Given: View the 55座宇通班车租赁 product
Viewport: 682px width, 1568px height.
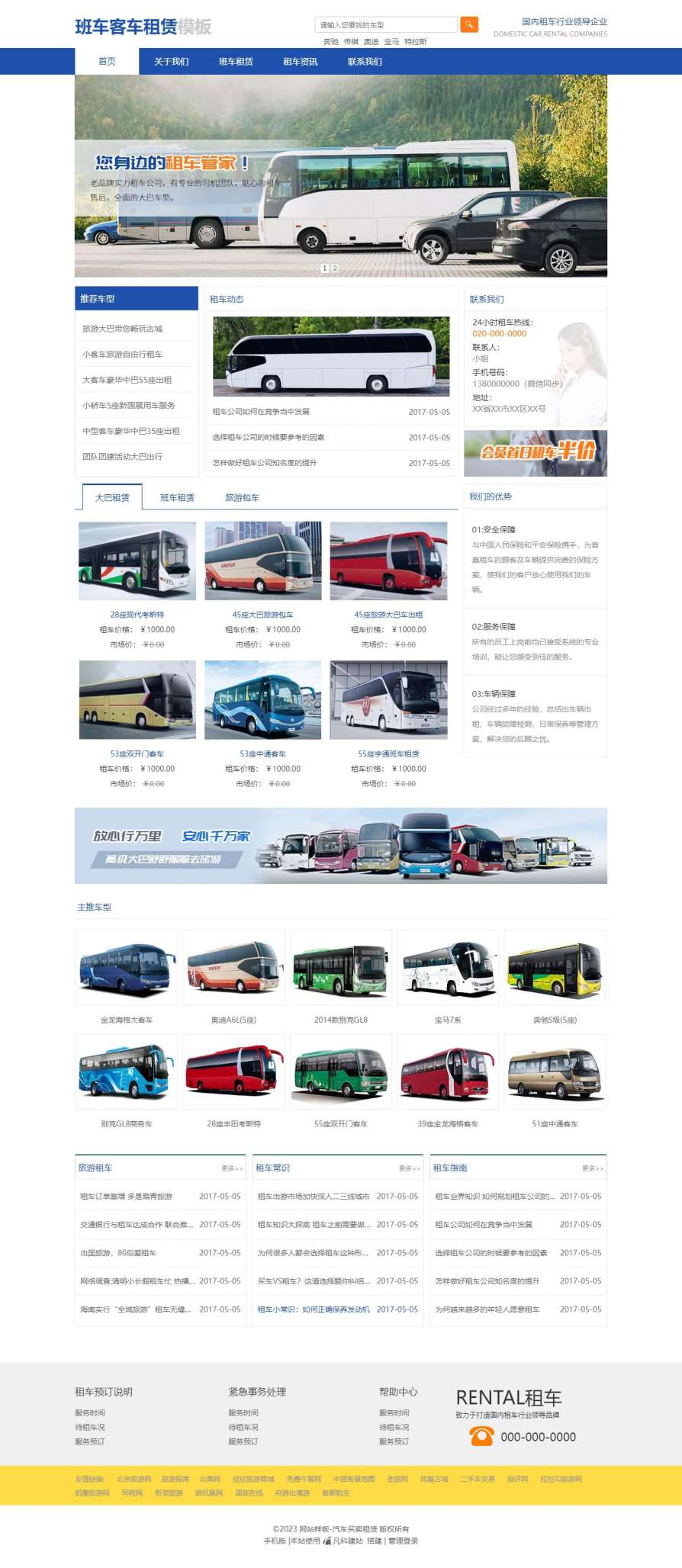Looking at the screenshot, I should (388, 725).
